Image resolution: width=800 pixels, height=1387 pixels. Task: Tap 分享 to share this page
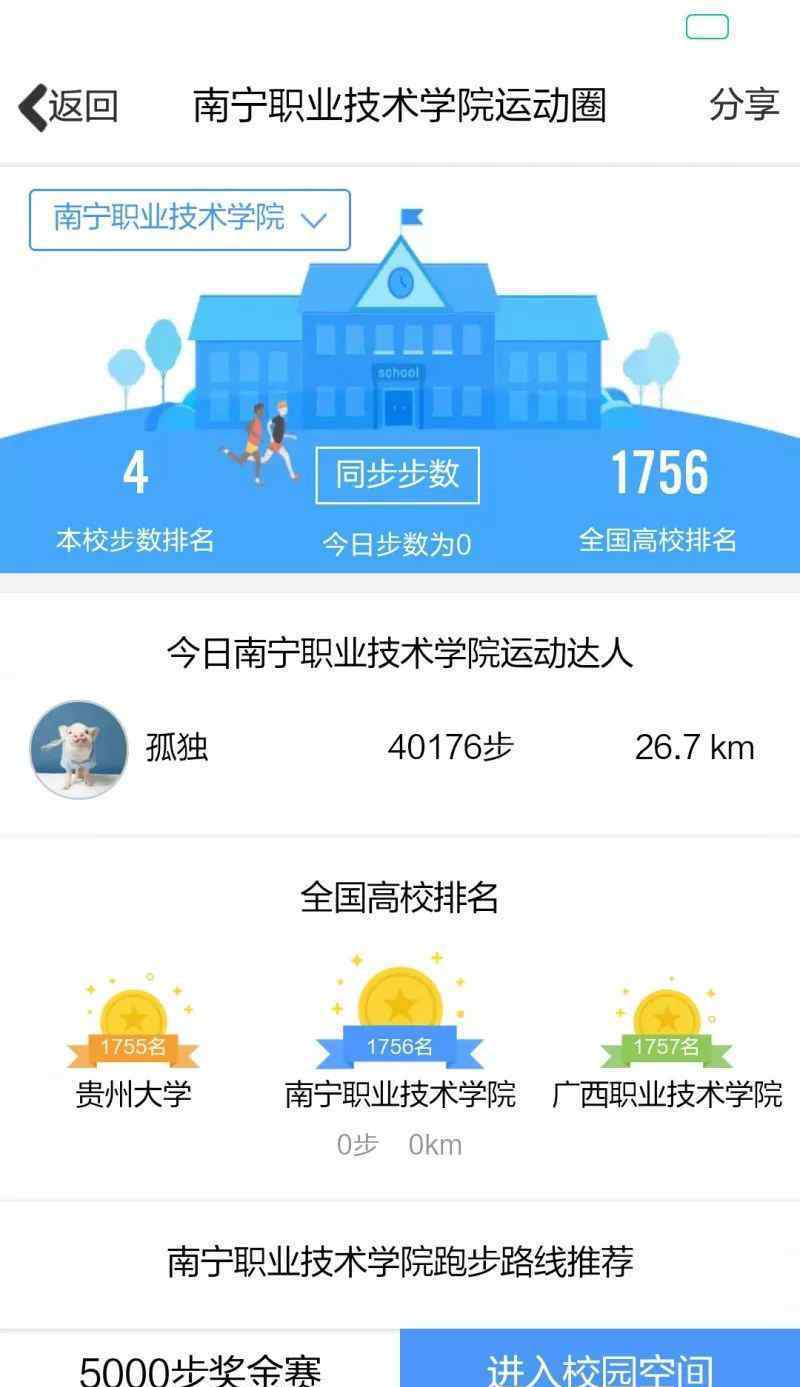pos(744,105)
